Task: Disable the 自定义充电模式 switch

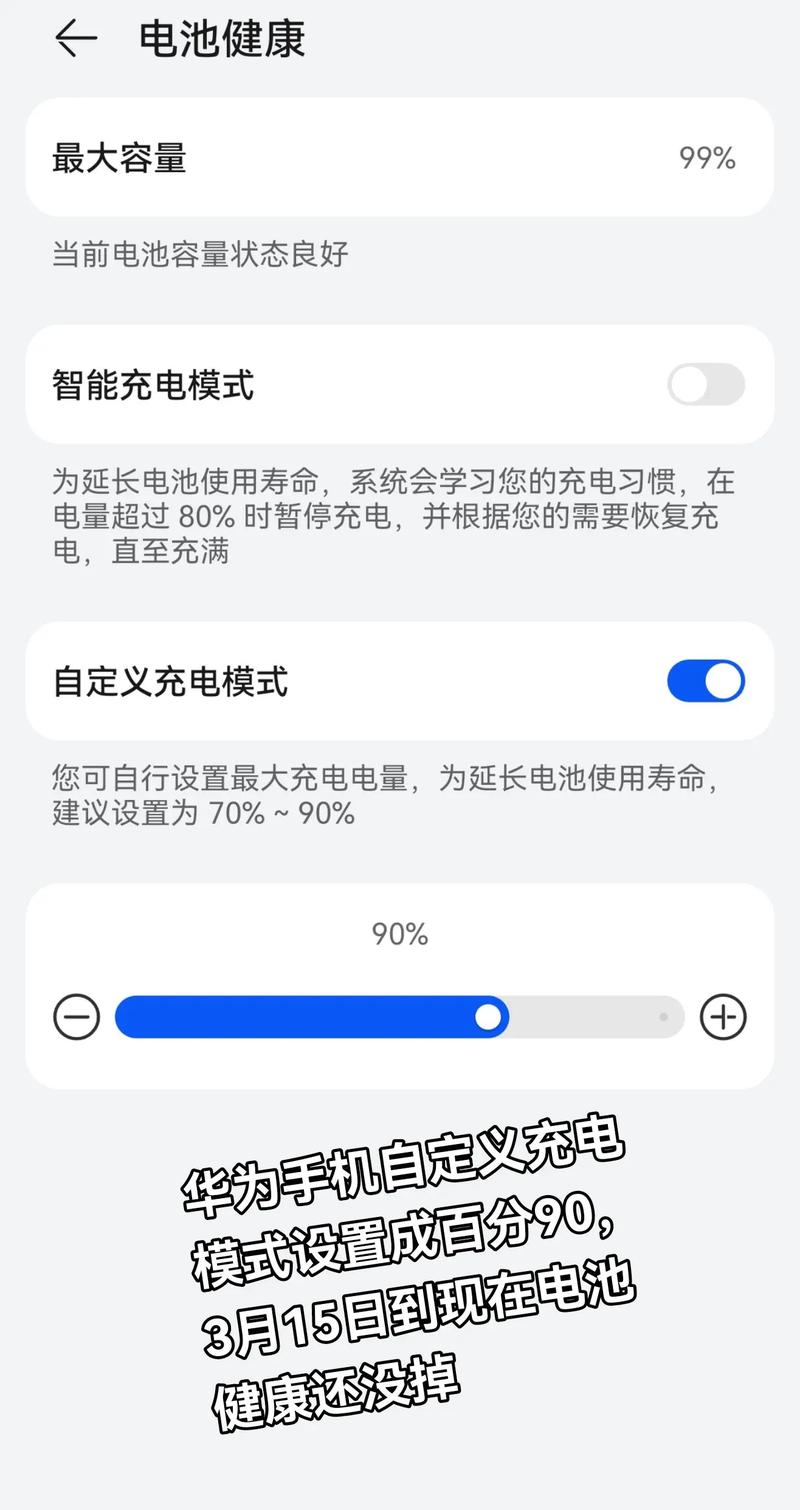Action: 704,681
